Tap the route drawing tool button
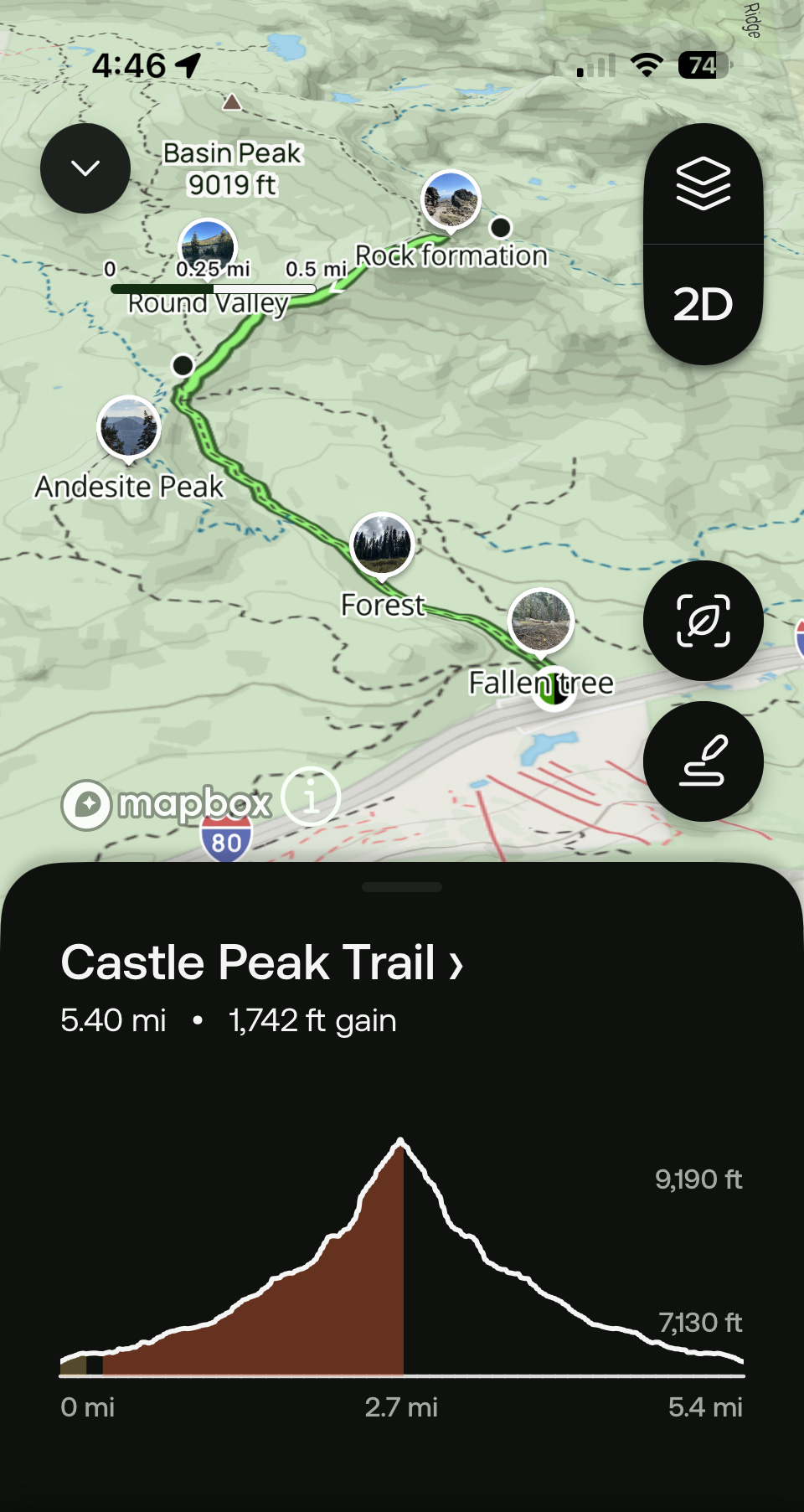 coord(703,761)
